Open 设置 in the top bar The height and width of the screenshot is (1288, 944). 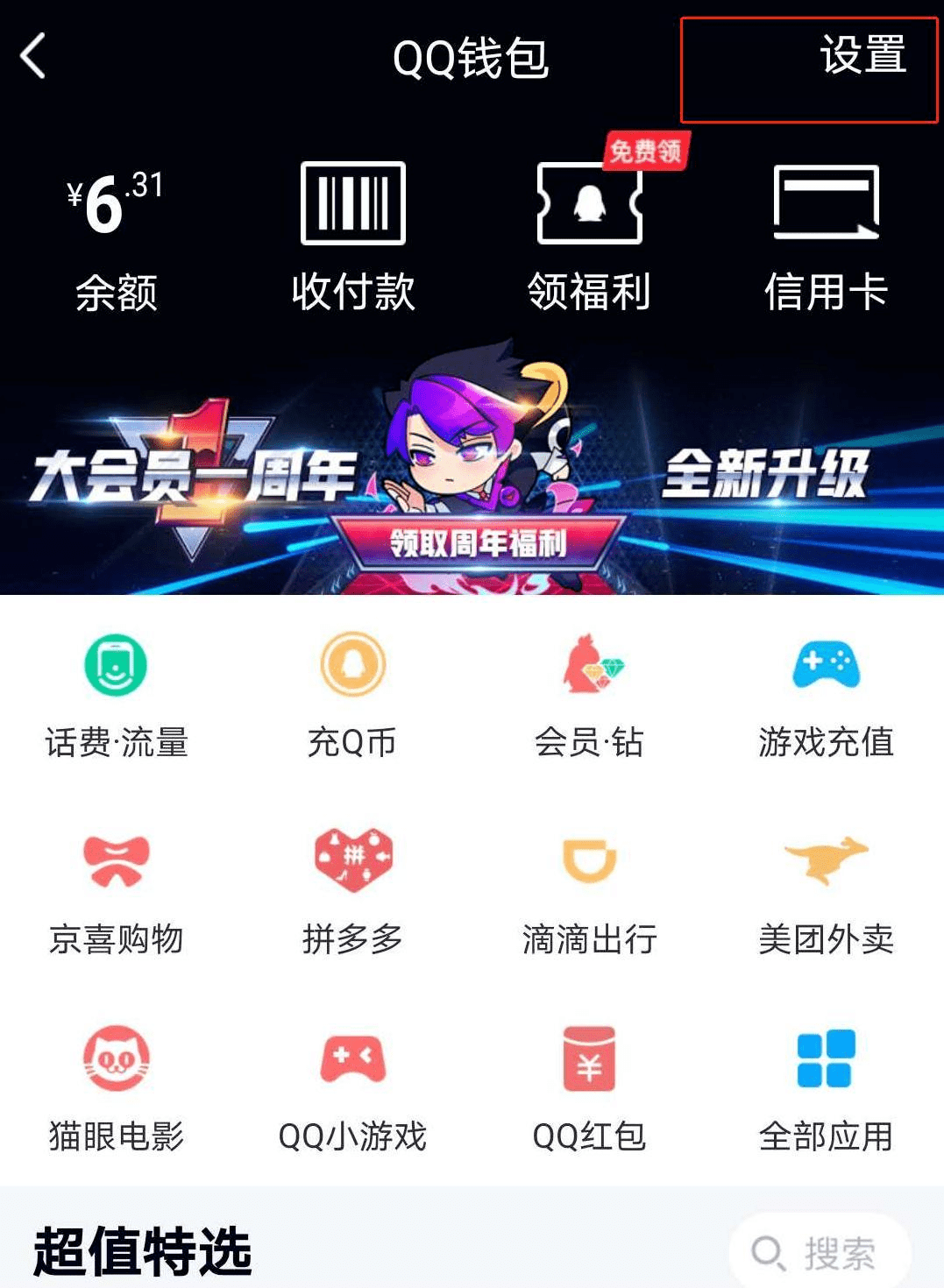click(862, 57)
